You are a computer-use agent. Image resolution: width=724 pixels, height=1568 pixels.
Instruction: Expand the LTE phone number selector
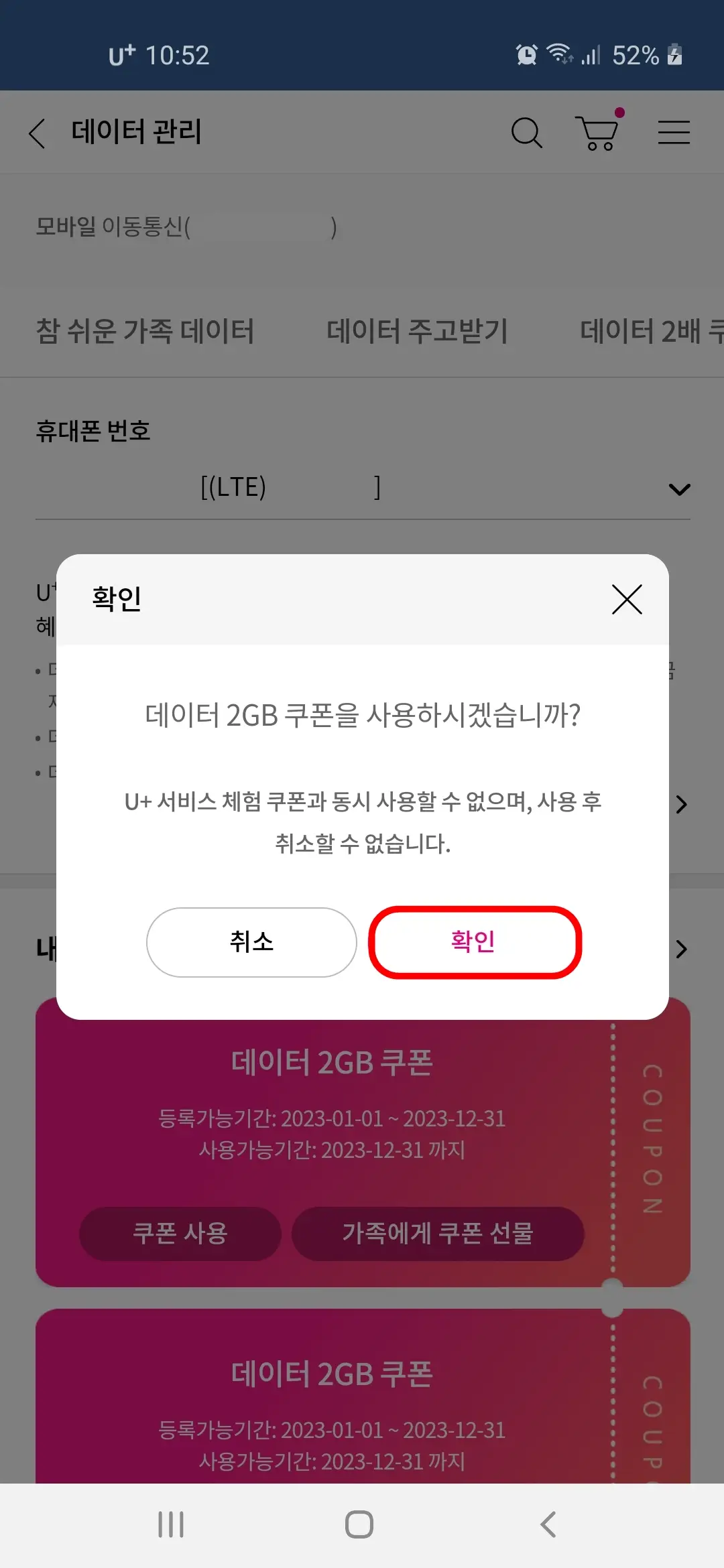click(679, 488)
